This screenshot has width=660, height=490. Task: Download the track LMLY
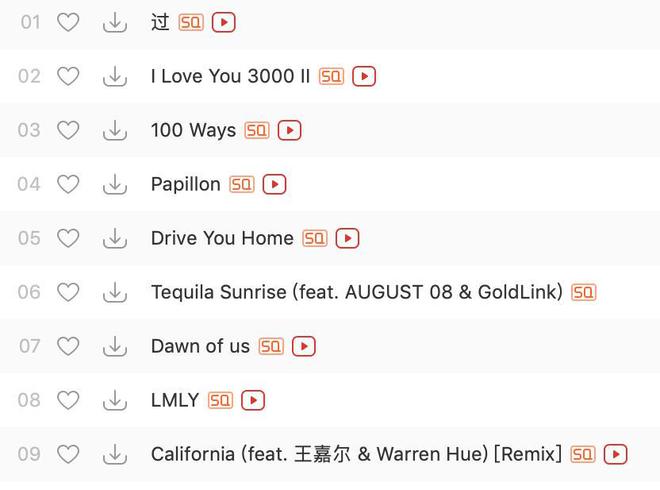click(116, 400)
